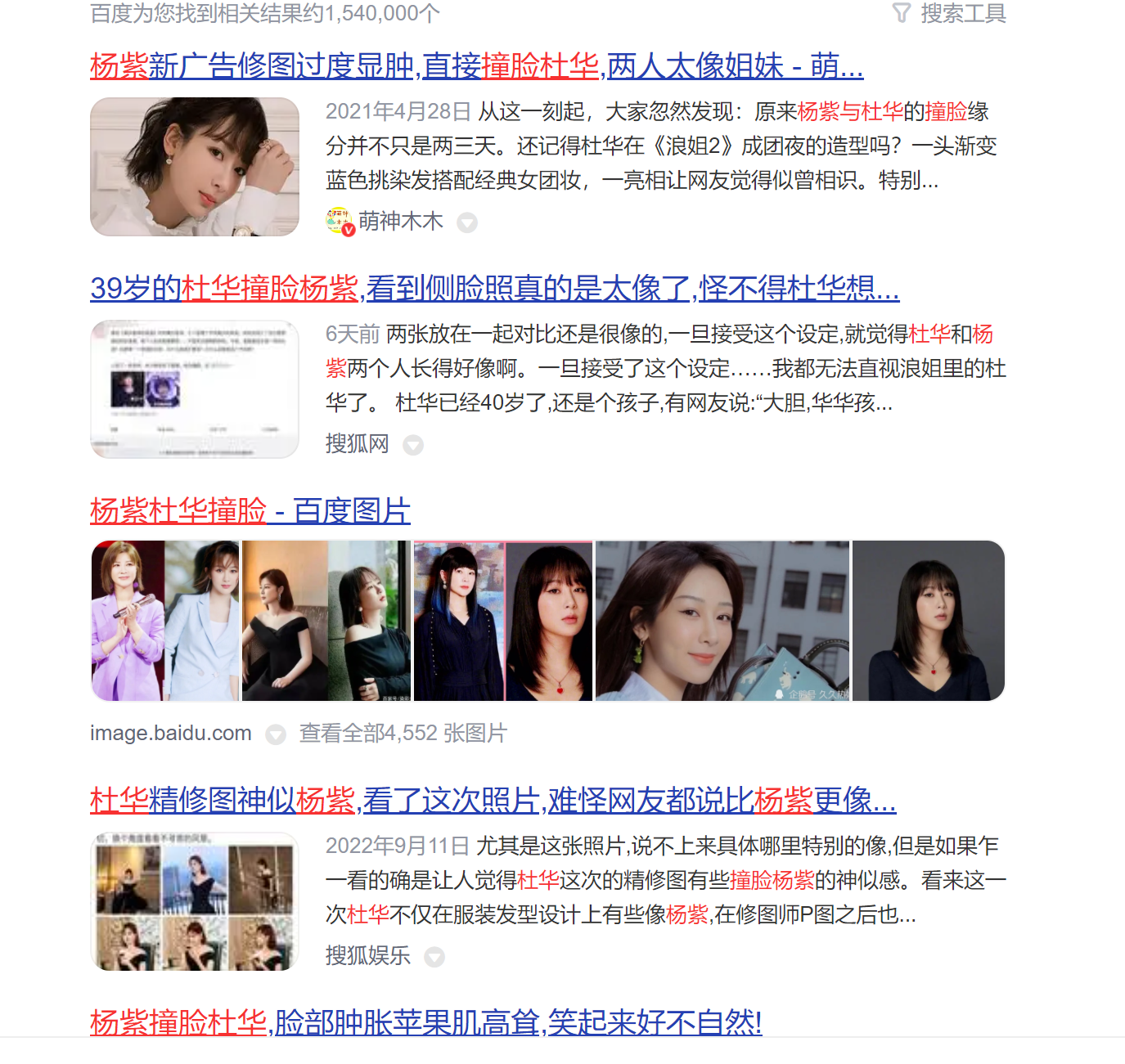1125x1064 pixels.
Task: Tap thumbnail of the 杨紫新广告 result
Action: (195, 167)
